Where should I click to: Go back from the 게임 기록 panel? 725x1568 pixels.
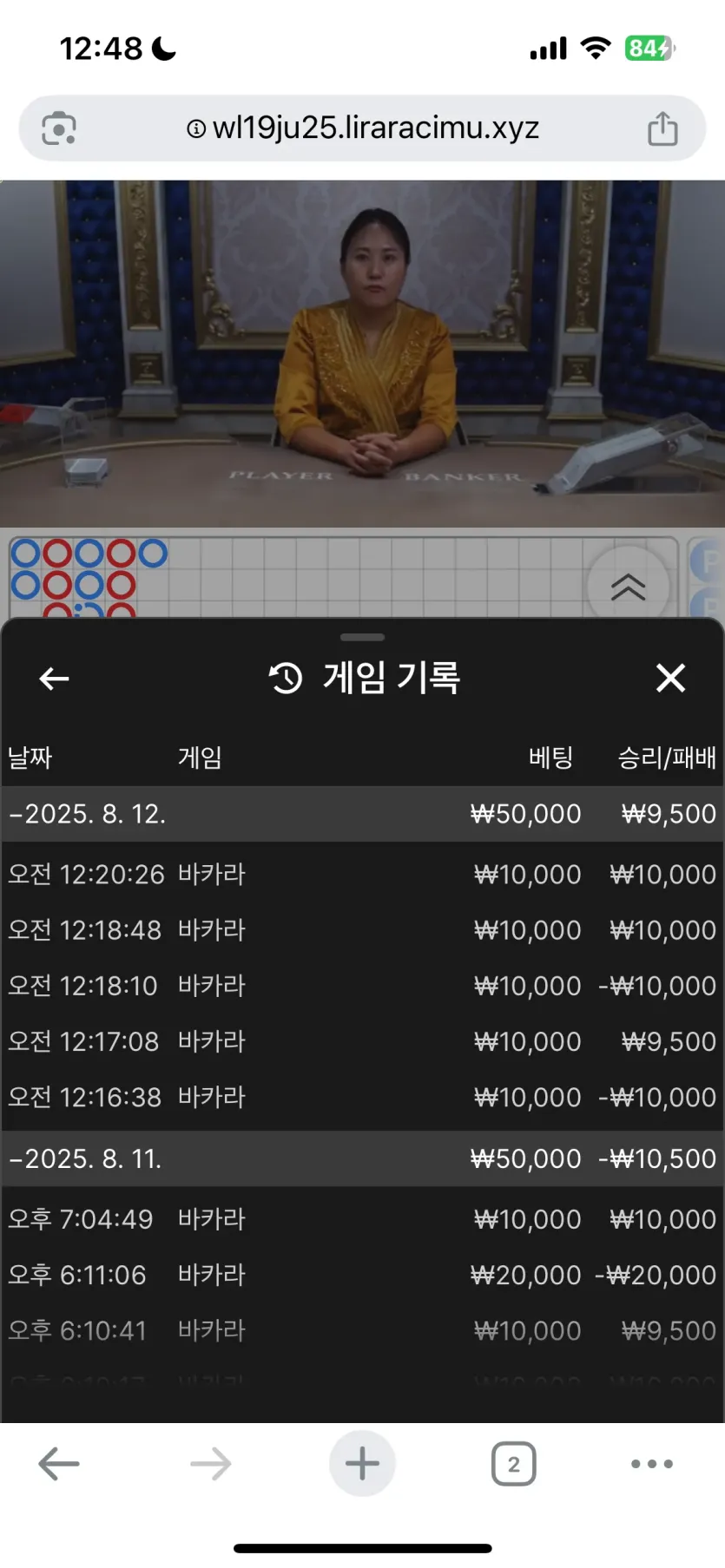tap(54, 679)
